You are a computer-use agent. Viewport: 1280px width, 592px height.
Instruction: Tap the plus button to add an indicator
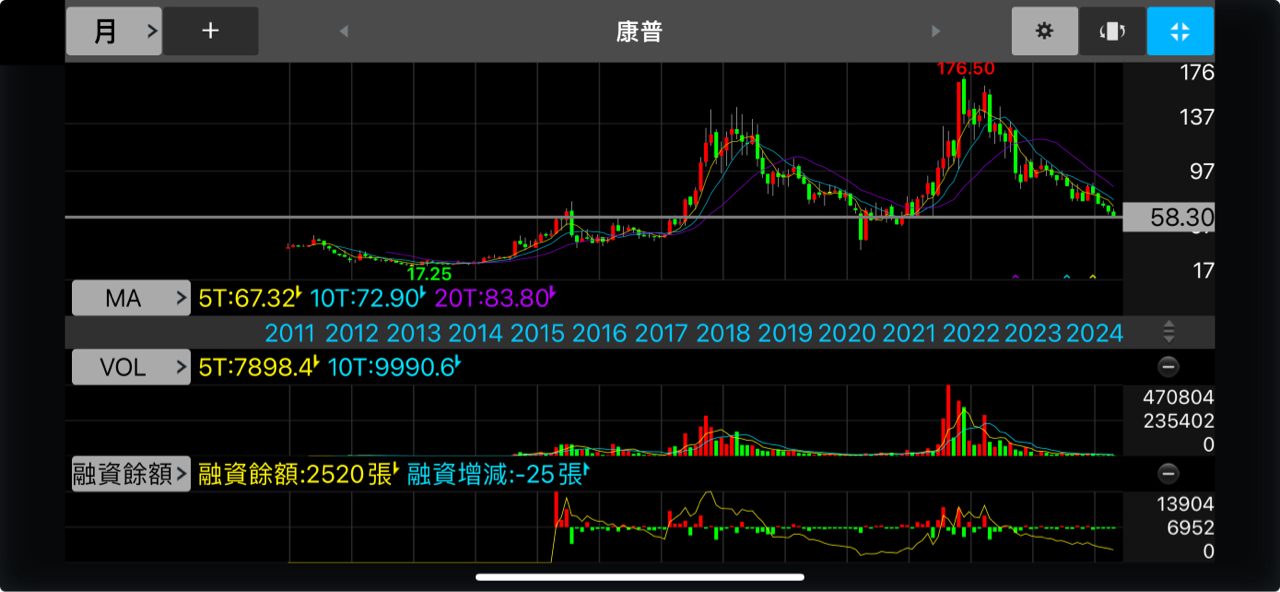point(210,31)
